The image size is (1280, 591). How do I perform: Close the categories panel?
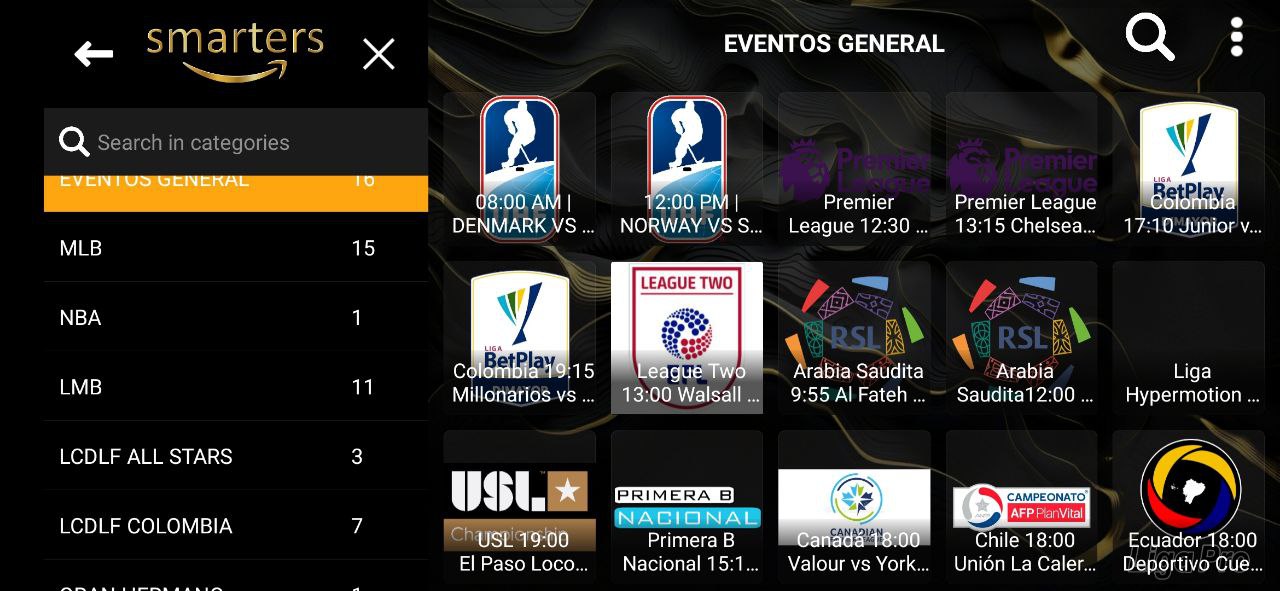point(378,54)
